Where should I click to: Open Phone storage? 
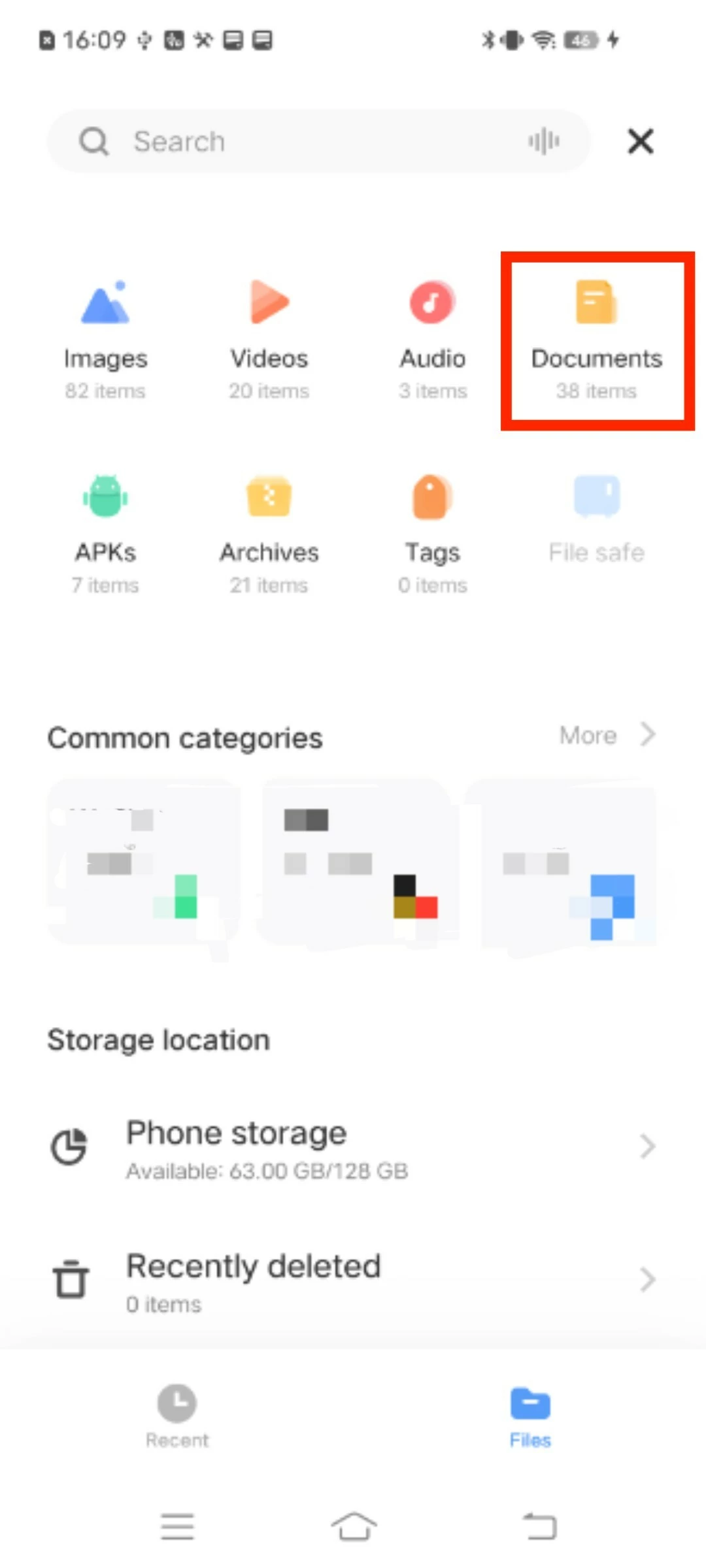pyautogui.click(x=353, y=1148)
